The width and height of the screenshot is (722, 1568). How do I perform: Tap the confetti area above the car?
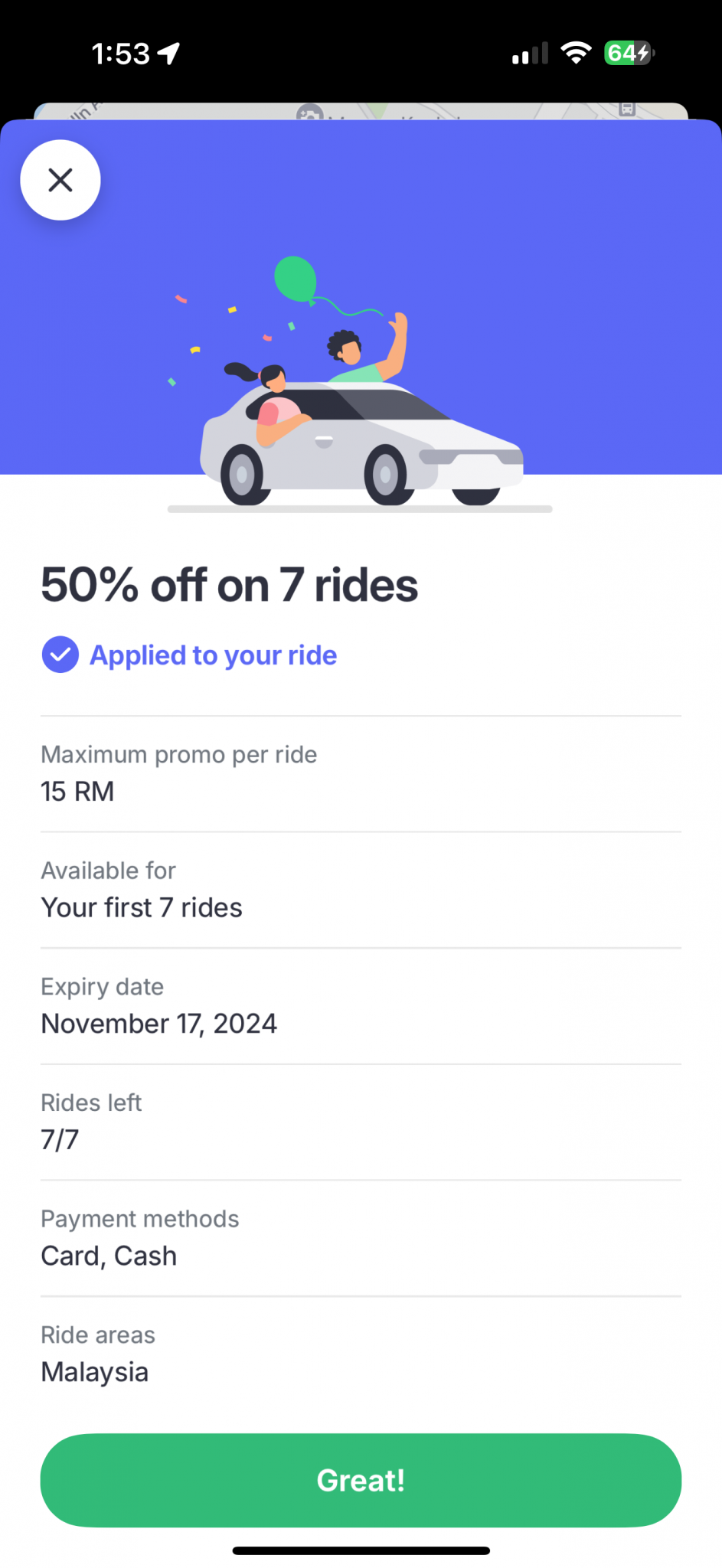(x=230, y=329)
